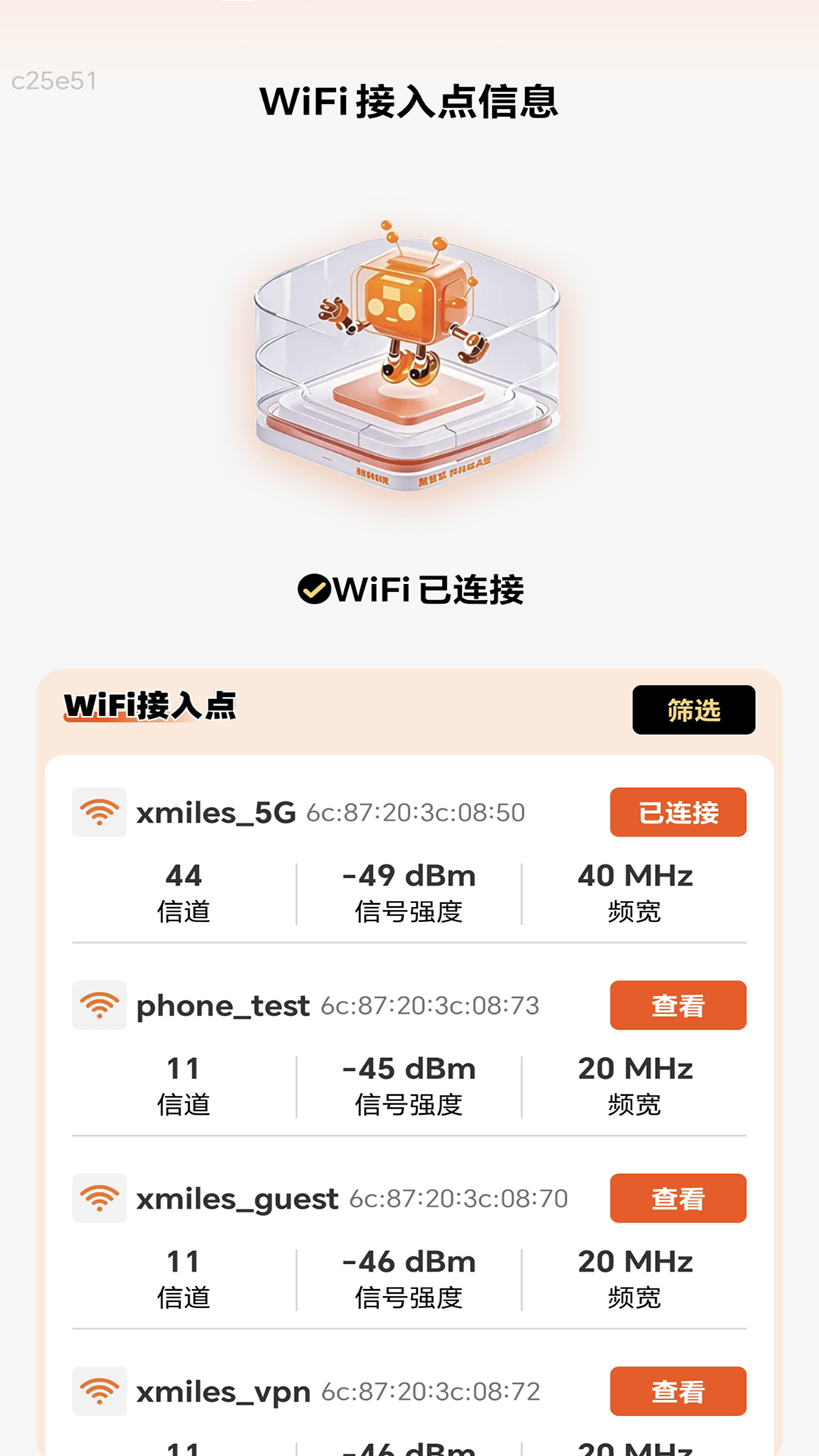This screenshot has width=819, height=1456.
Task: Select the c25e51 label at top left
Action: (53, 78)
